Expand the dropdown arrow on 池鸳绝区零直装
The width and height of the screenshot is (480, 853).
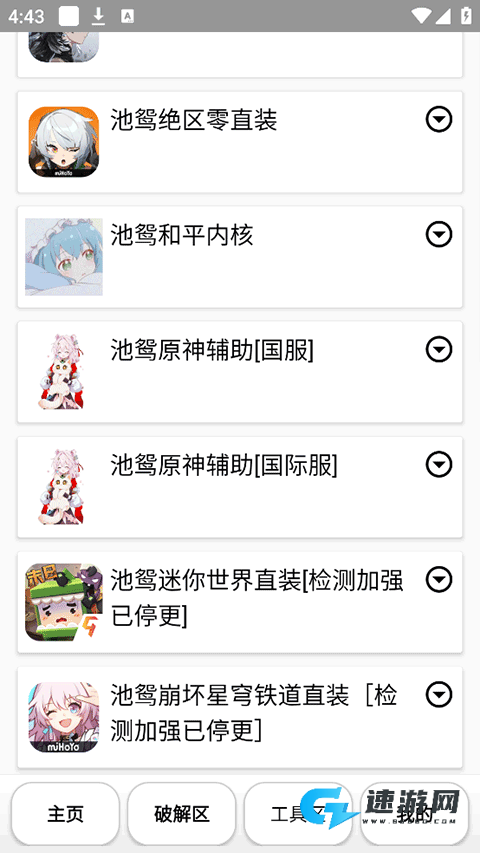click(x=439, y=119)
